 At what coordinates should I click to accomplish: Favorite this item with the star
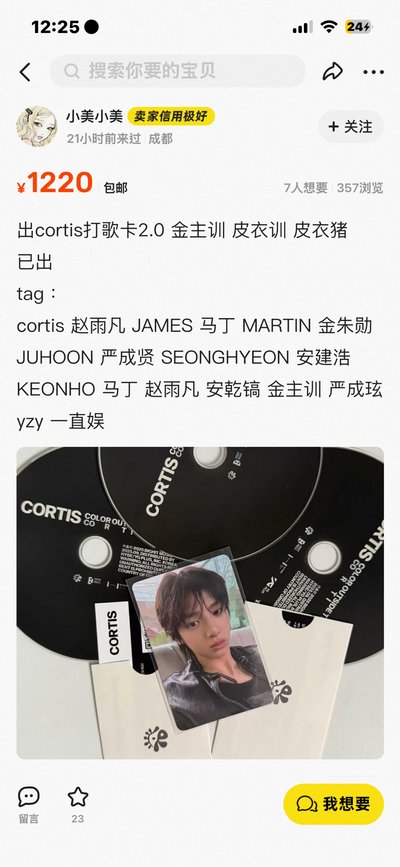point(77,805)
